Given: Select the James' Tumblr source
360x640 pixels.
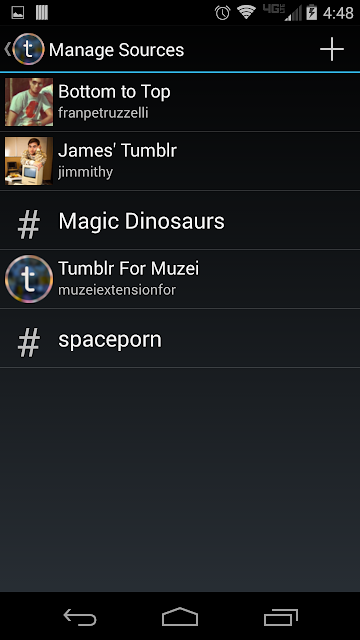Looking at the screenshot, I should (x=180, y=161).
